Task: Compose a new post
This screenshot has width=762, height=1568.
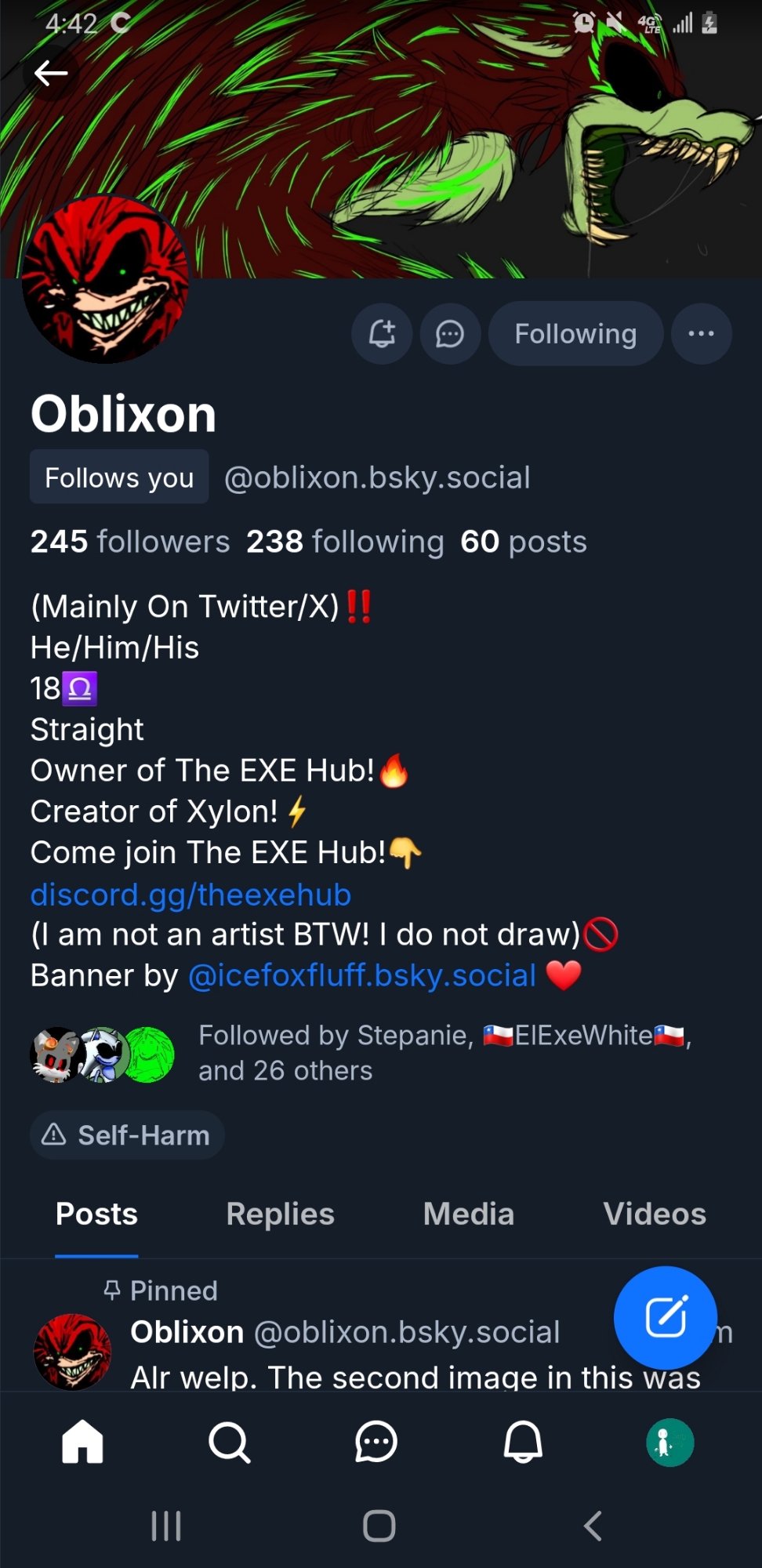Action: (x=665, y=1317)
